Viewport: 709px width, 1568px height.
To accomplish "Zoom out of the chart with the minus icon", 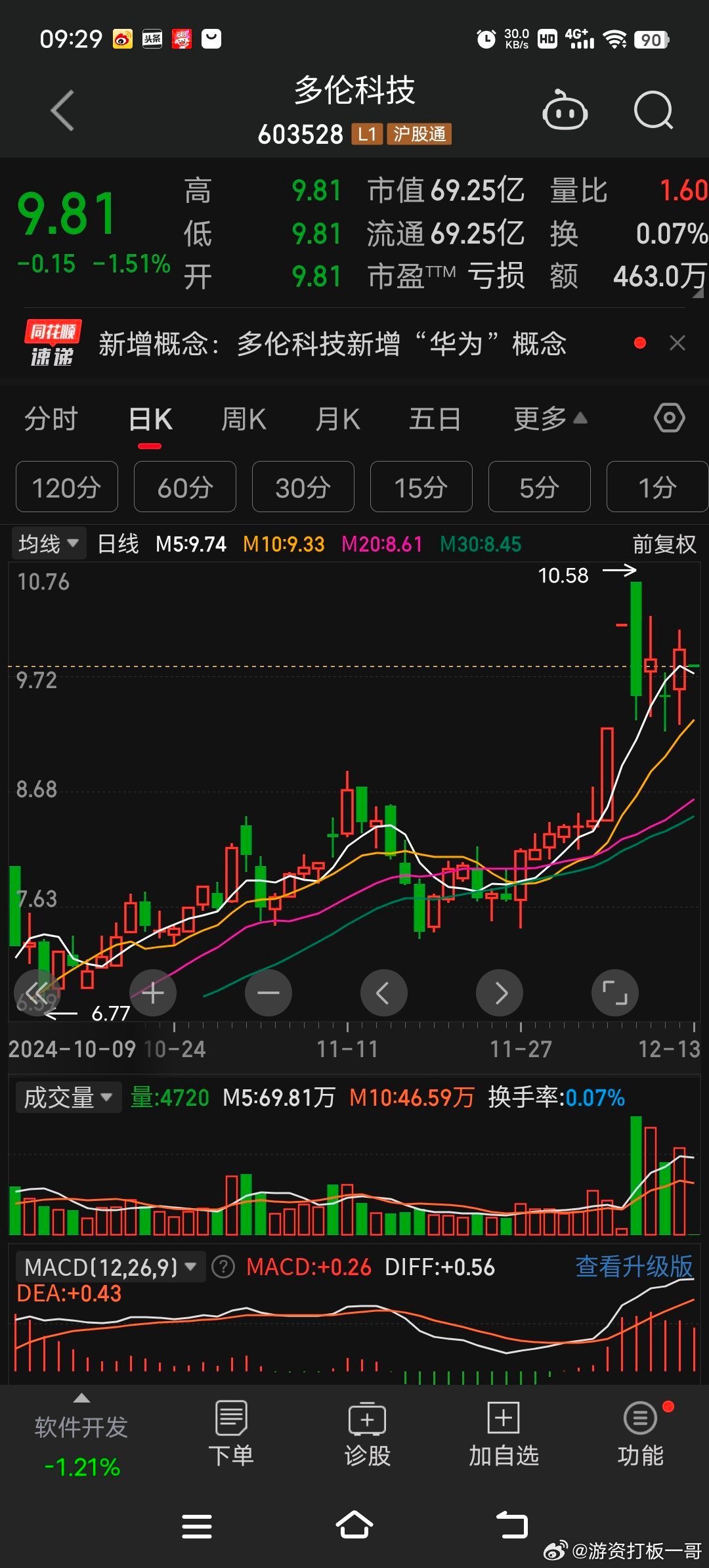I will [x=269, y=993].
